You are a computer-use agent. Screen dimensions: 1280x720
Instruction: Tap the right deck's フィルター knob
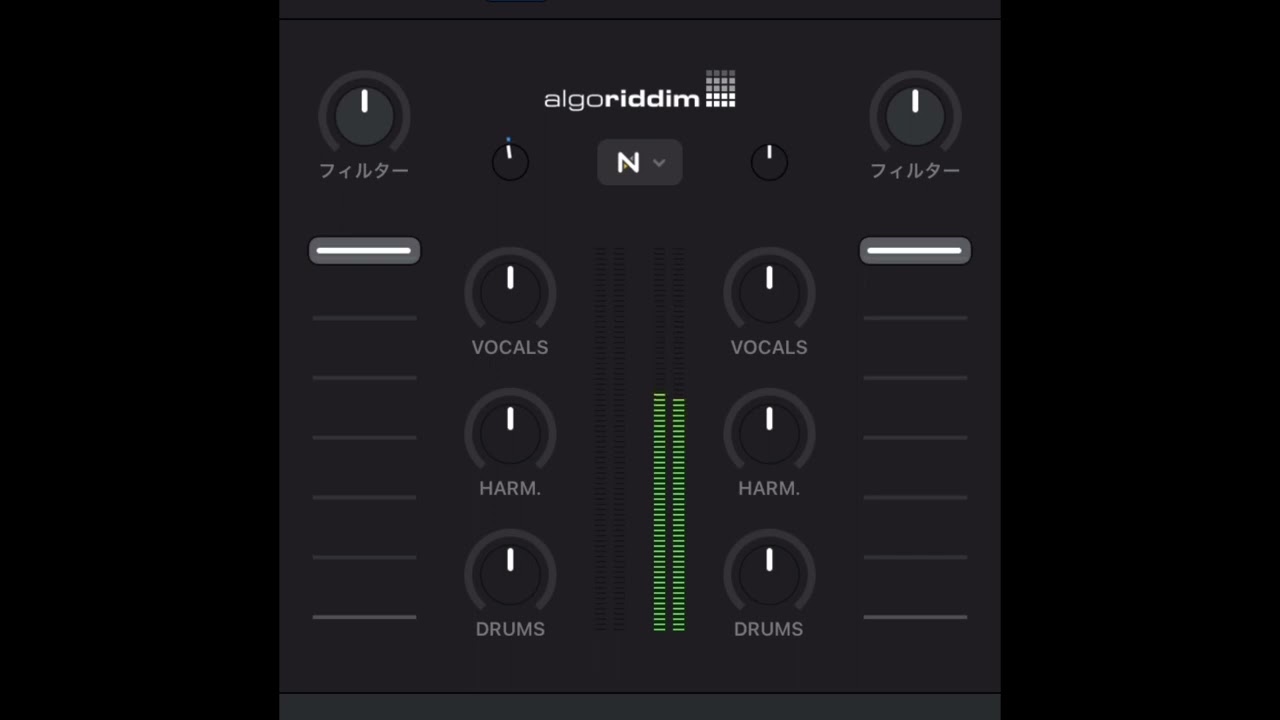[915, 116]
